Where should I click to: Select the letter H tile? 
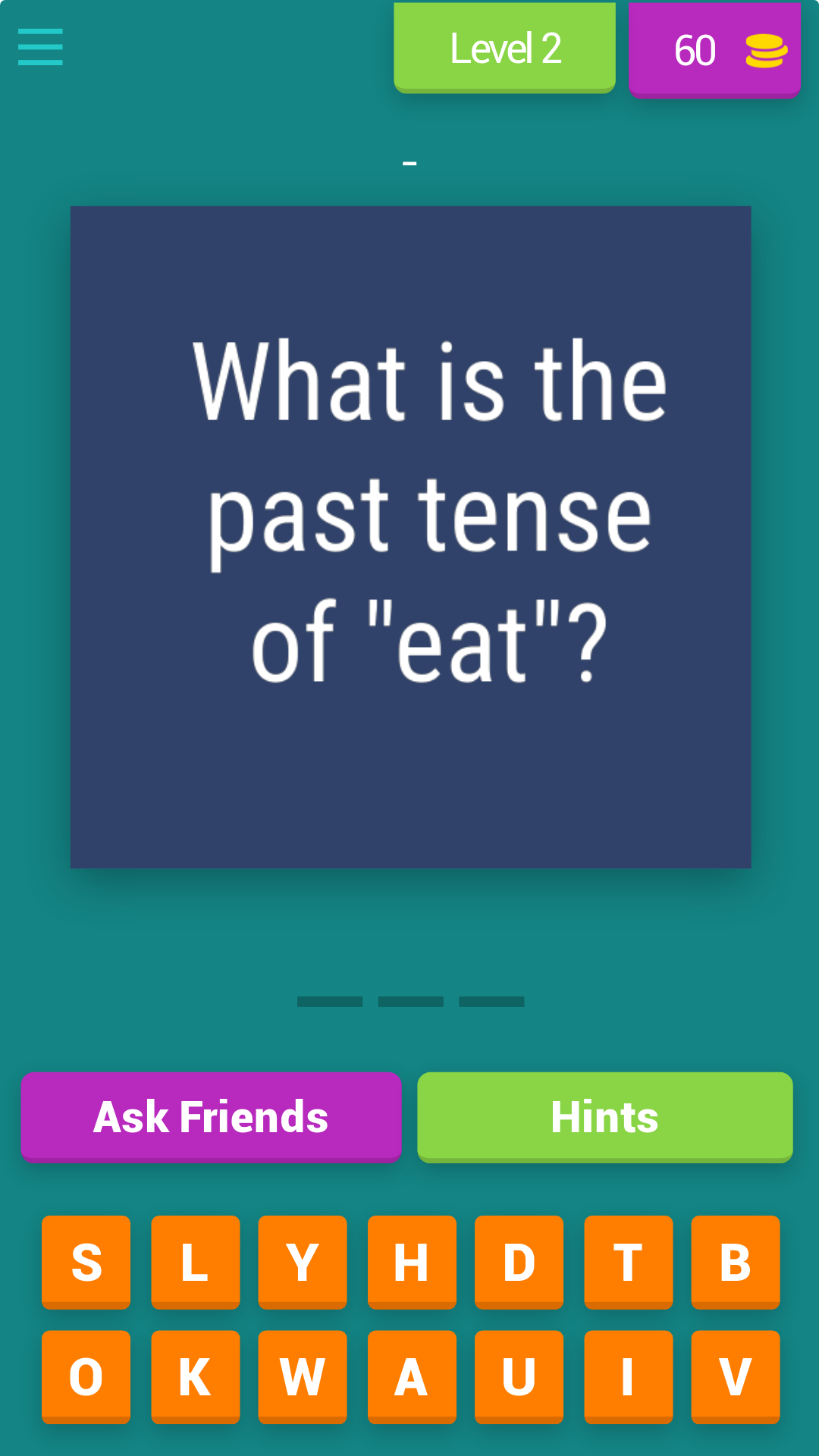pyautogui.click(x=411, y=1262)
